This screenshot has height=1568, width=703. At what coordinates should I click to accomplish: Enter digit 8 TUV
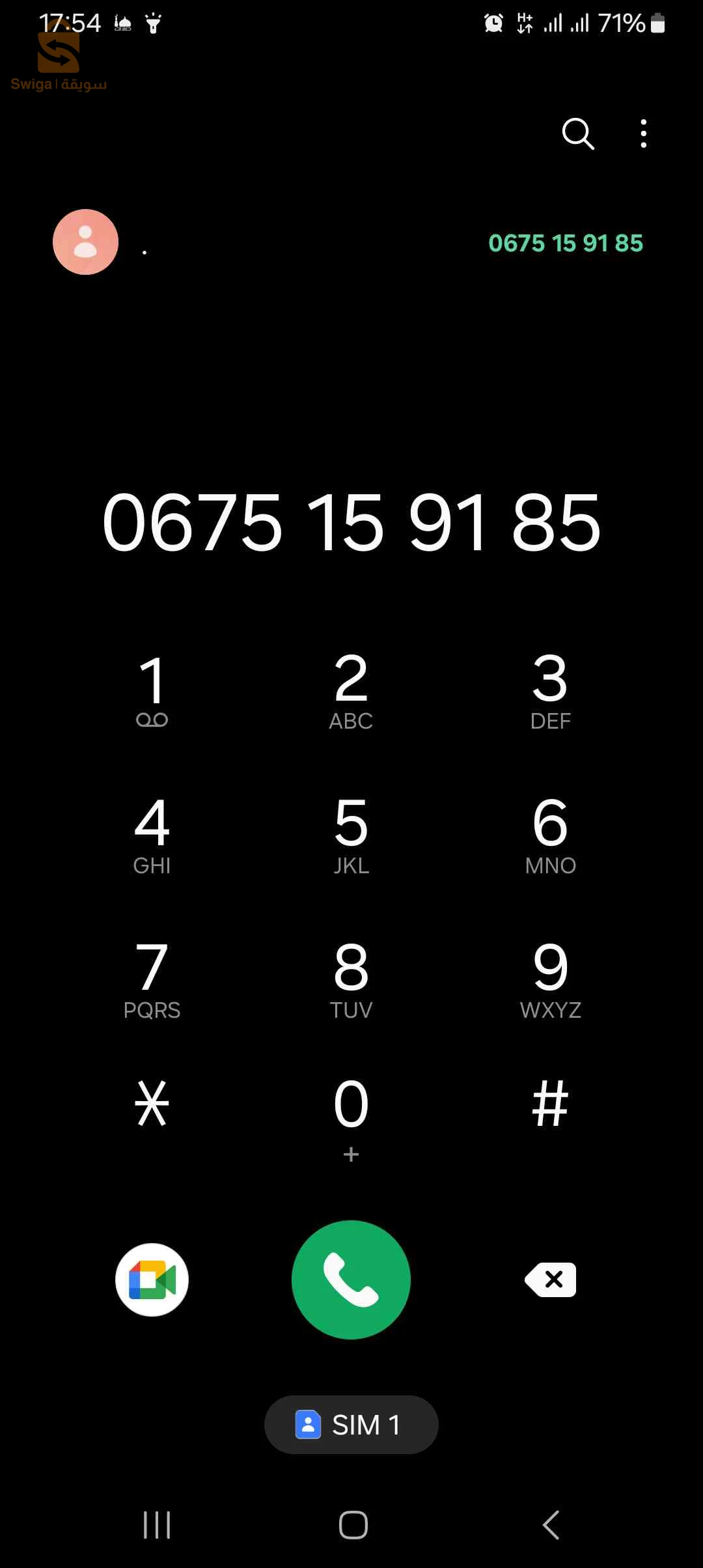click(x=351, y=979)
